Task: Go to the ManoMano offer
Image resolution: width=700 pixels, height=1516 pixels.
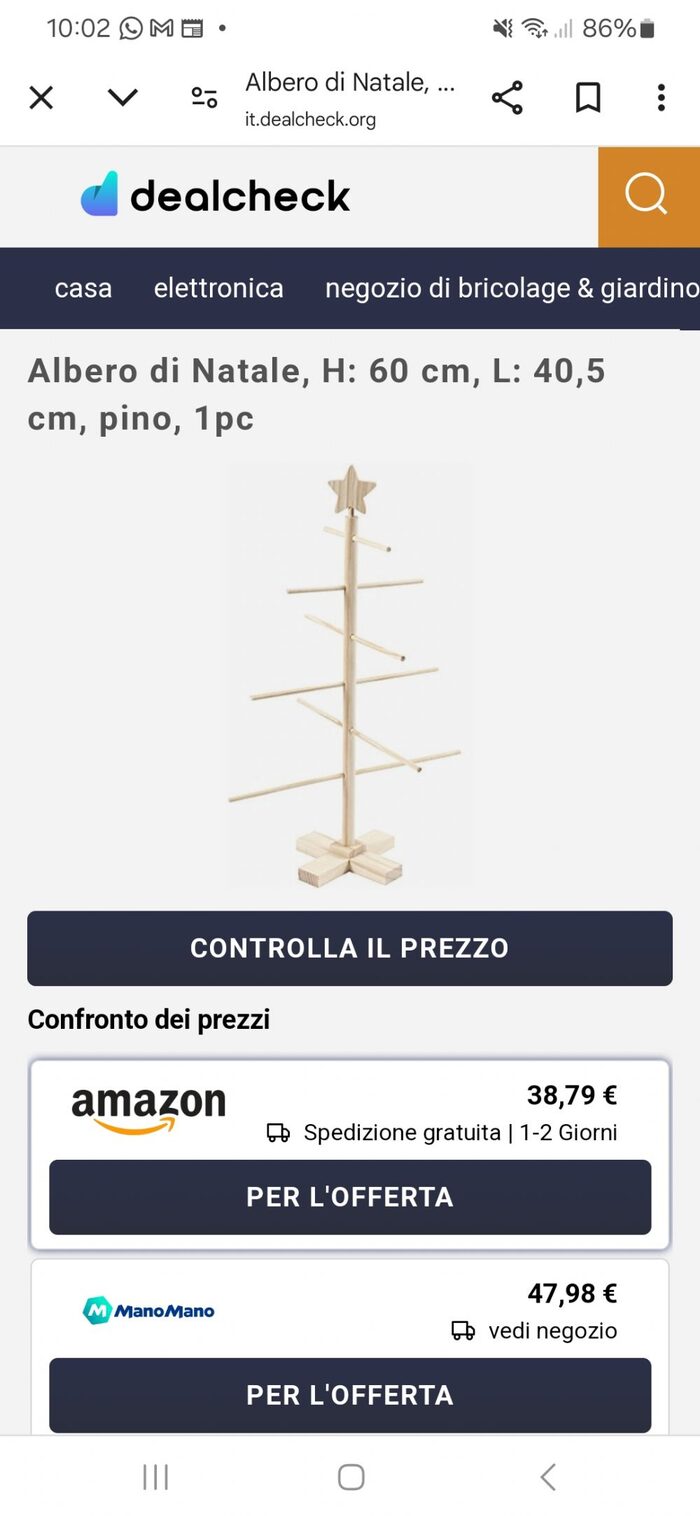Action: point(350,1395)
